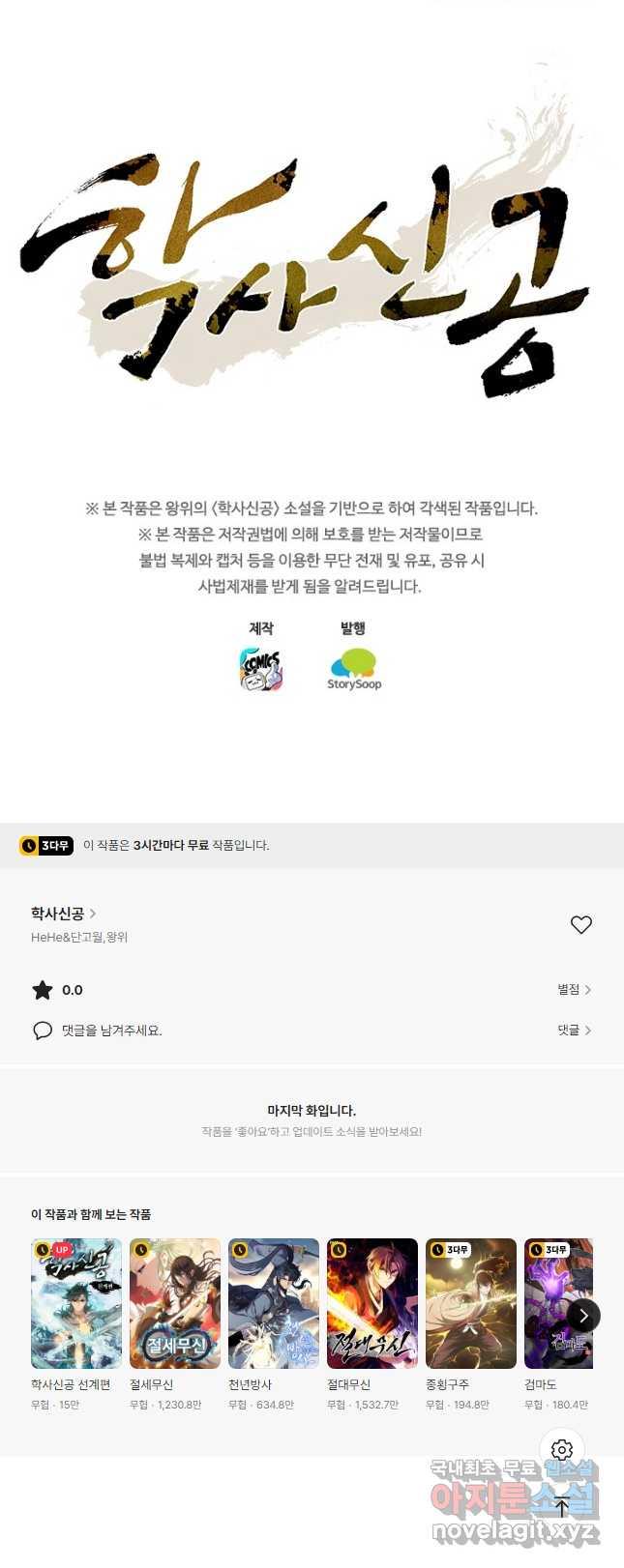
Task: Open viewer settings gear icon
Action: coord(562,1450)
